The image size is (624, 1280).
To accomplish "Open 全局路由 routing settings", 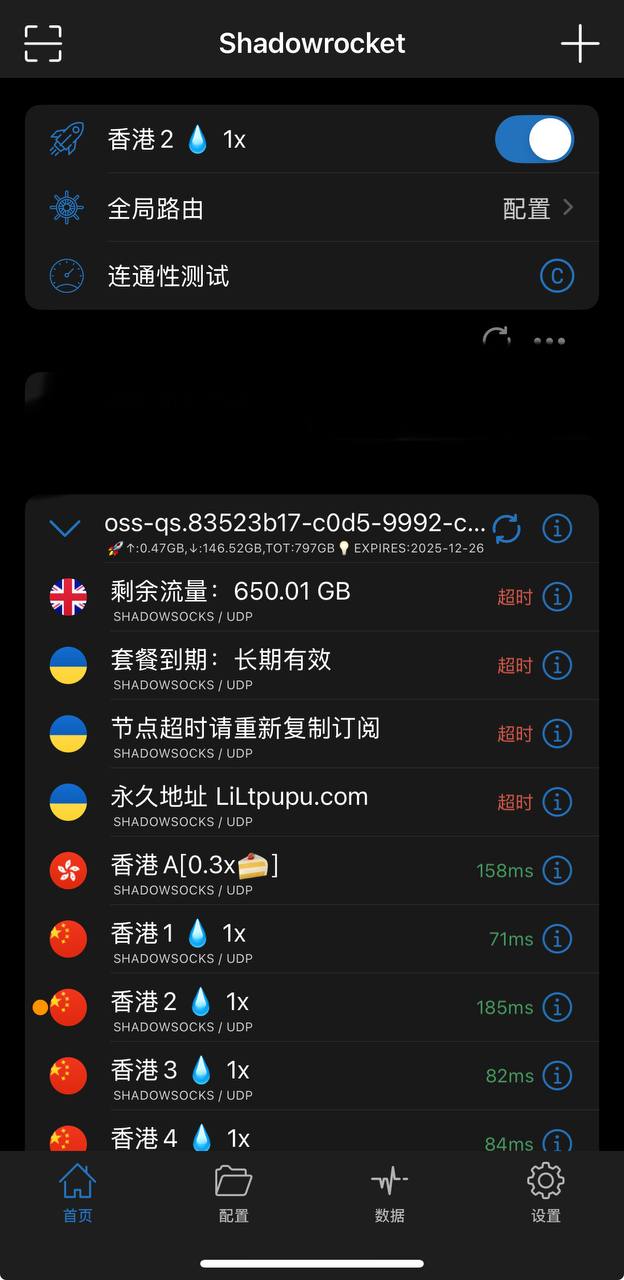I will [x=312, y=208].
